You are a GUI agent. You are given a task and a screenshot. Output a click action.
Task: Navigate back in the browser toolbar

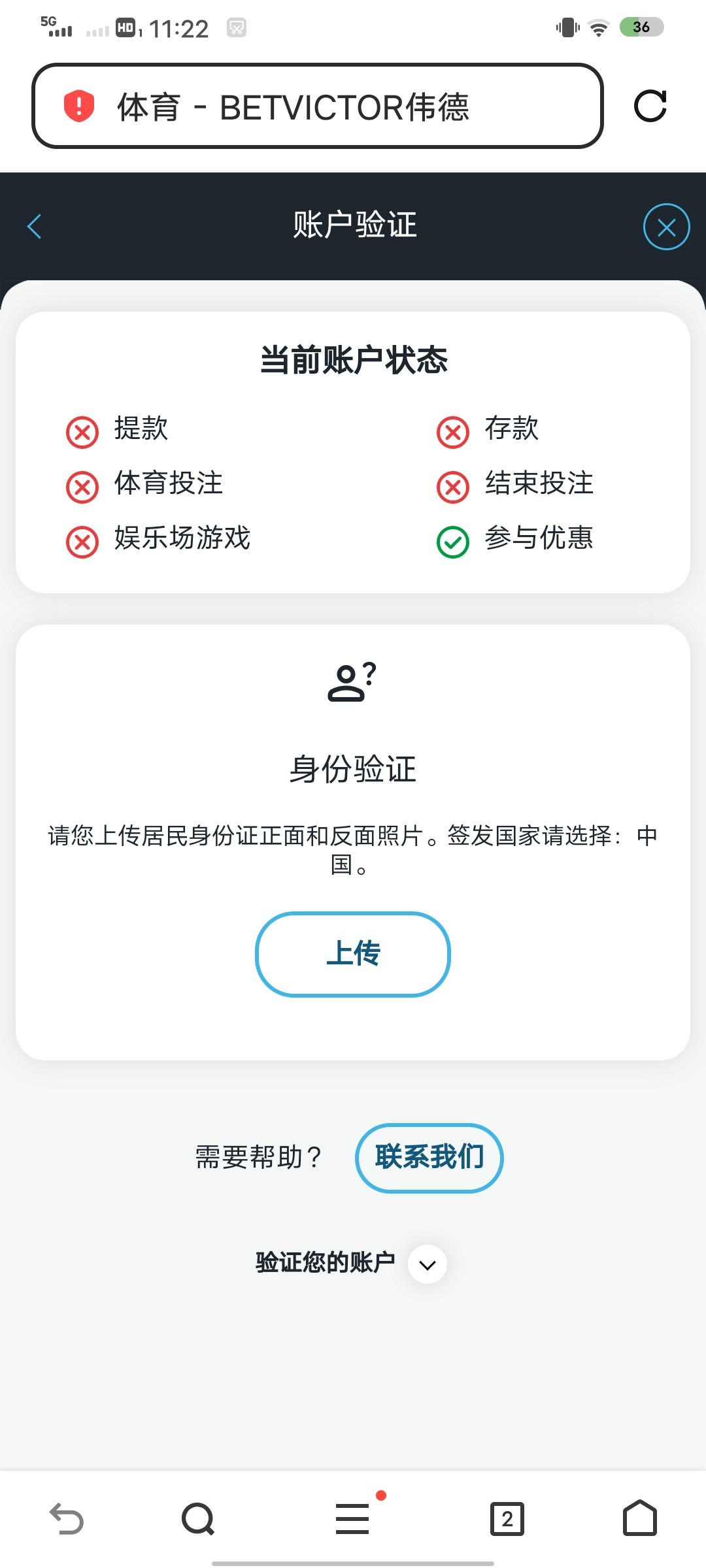pos(67,1518)
